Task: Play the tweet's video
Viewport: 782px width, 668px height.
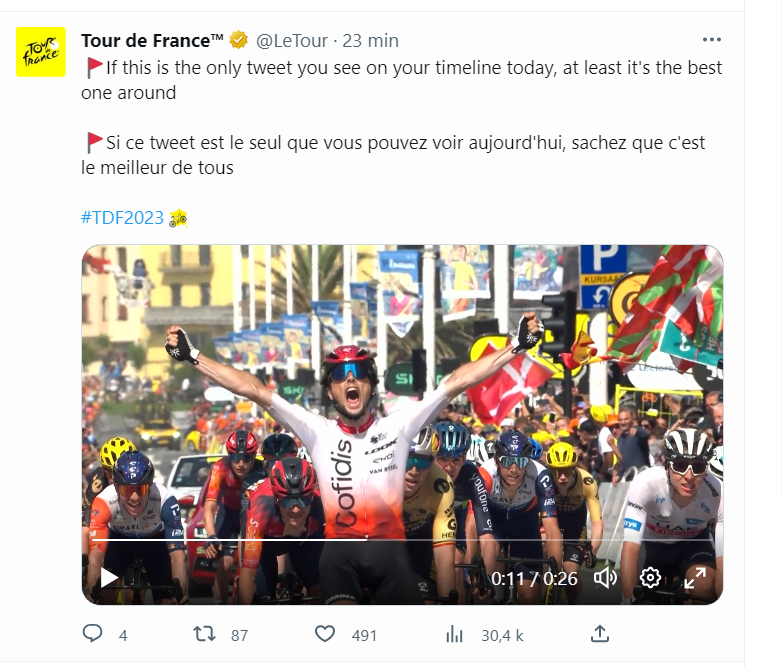Action: [x=108, y=578]
